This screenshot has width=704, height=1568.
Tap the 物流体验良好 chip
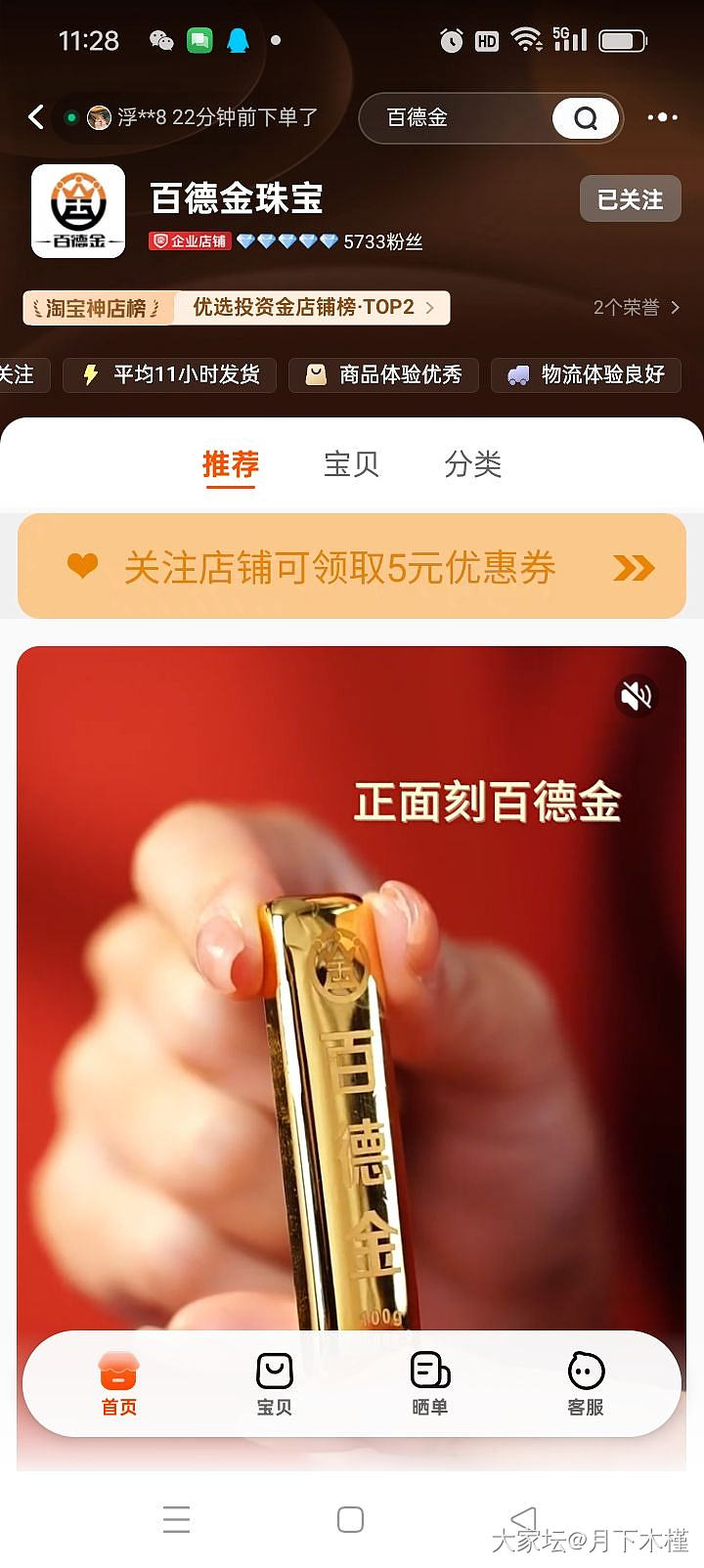(x=586, y=374)
